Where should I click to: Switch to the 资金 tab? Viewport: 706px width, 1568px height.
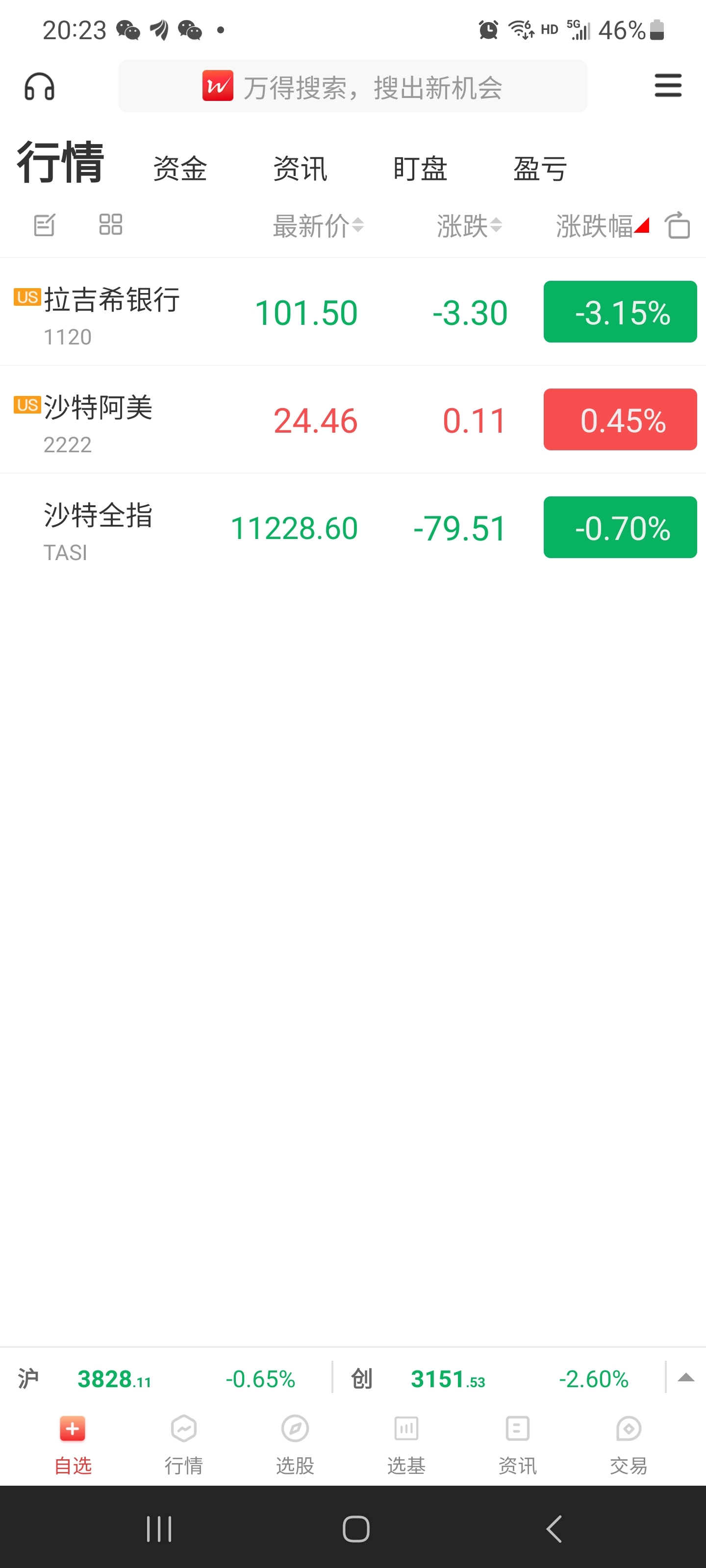point(180,169)
